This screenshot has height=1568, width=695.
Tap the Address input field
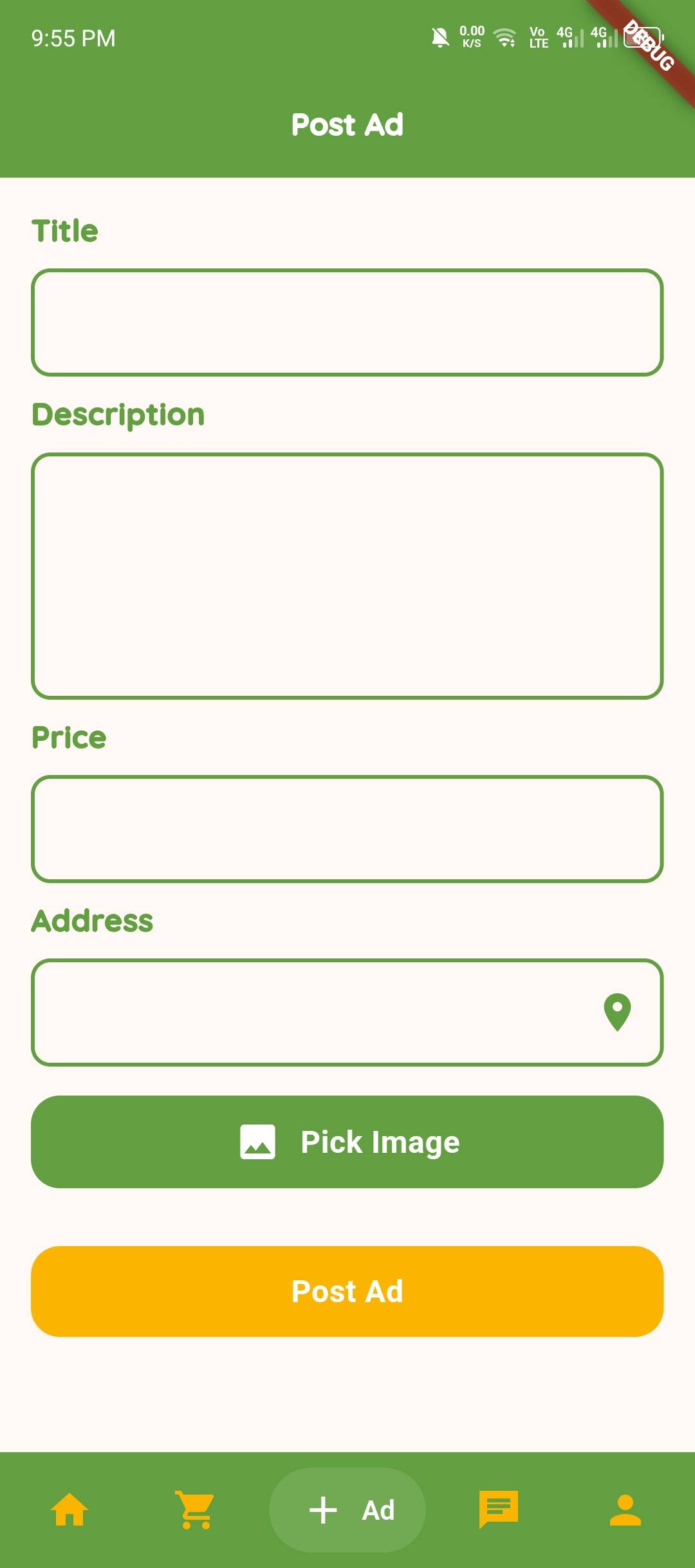click(x=347, y=1013)
